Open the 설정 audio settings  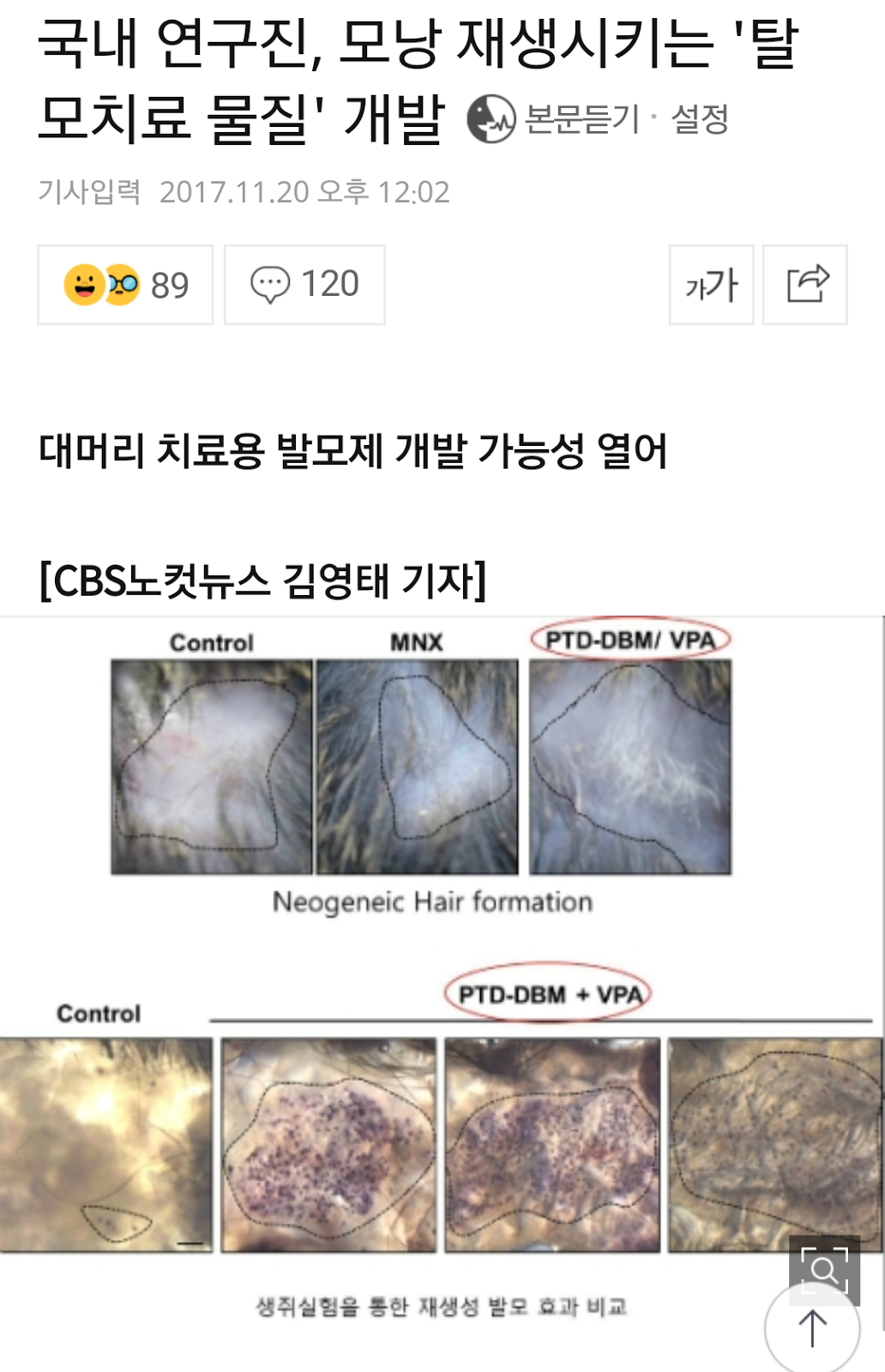(x=700, y=119)
